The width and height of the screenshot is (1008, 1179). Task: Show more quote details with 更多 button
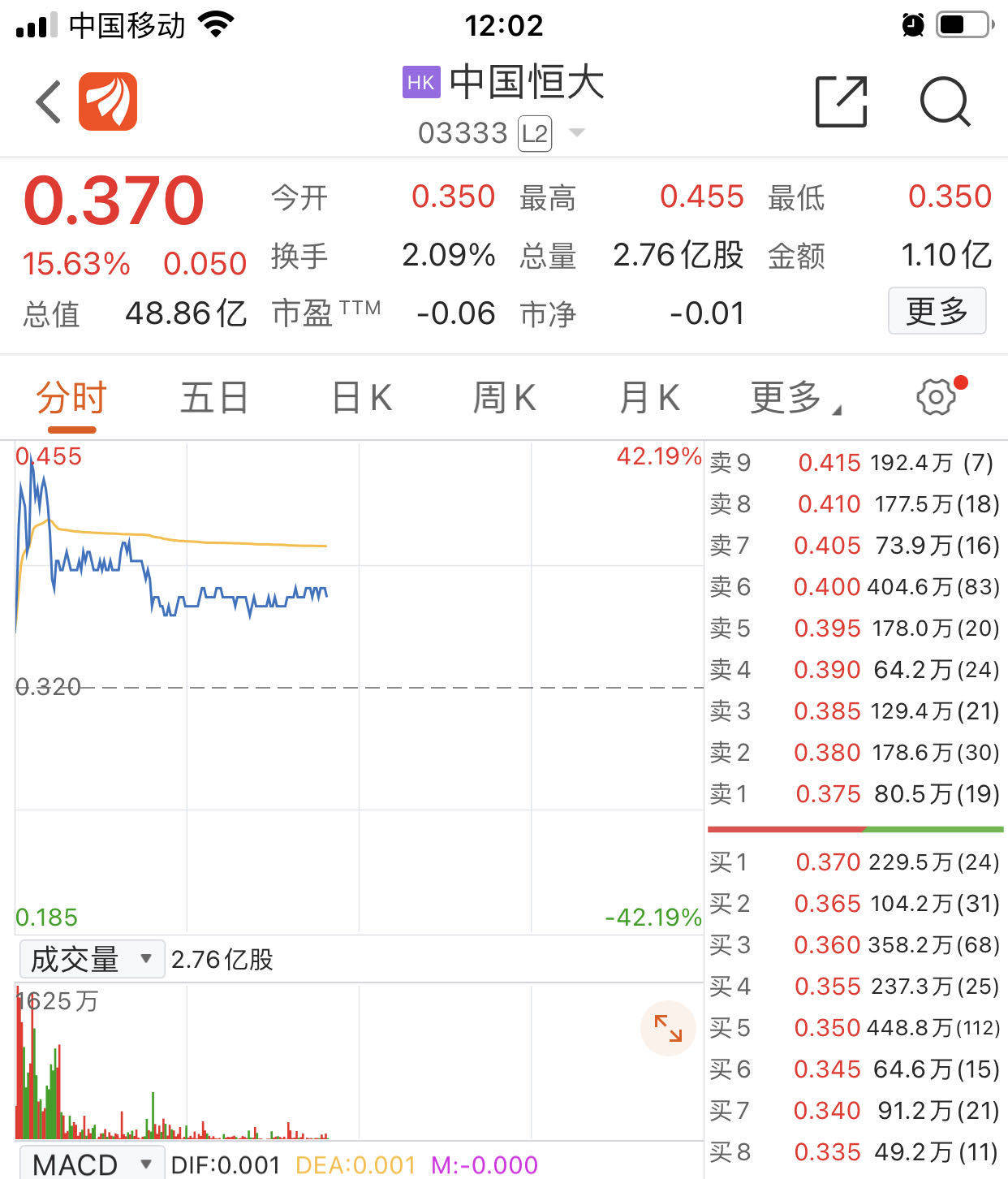[x=937, y=311]
